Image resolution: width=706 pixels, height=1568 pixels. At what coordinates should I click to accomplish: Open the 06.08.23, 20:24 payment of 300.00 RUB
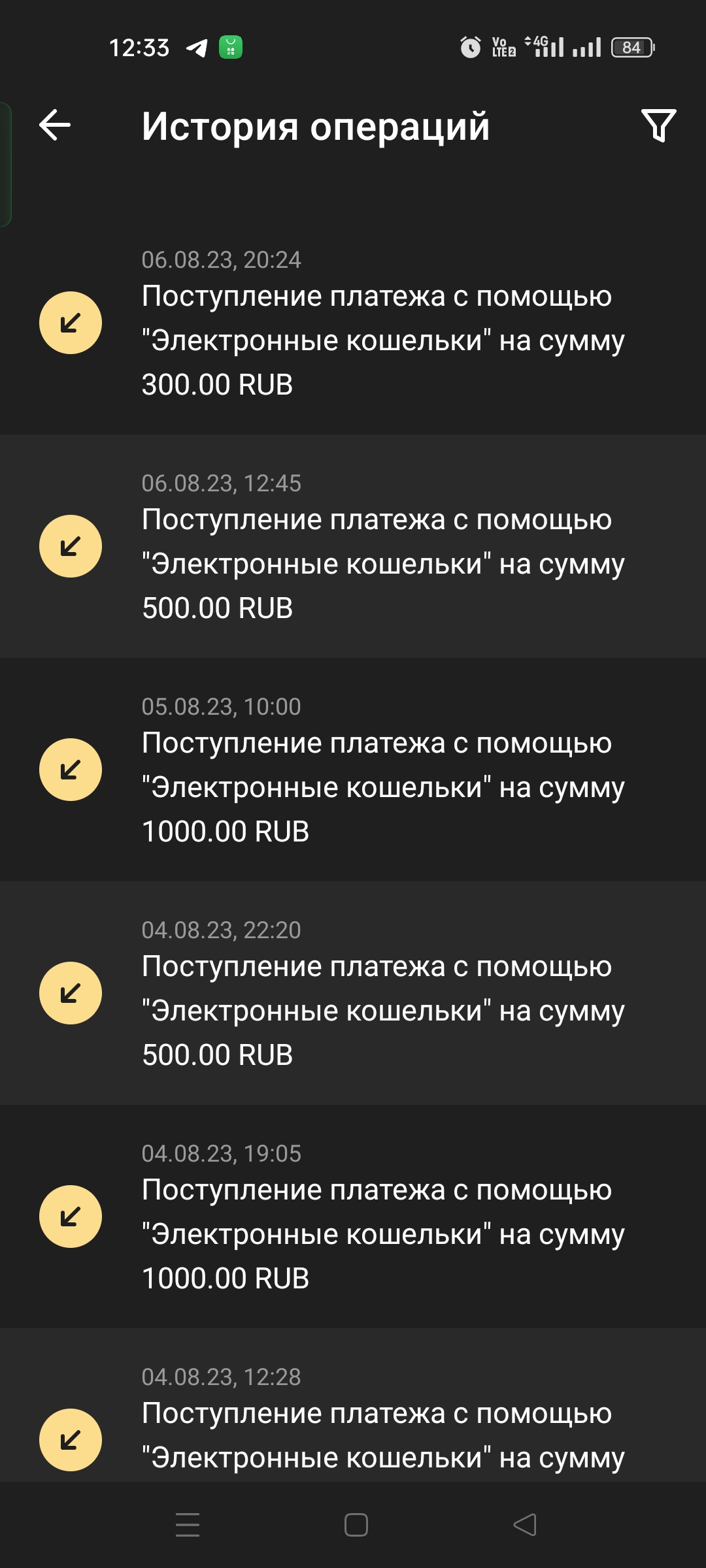[x=353, y=323]
